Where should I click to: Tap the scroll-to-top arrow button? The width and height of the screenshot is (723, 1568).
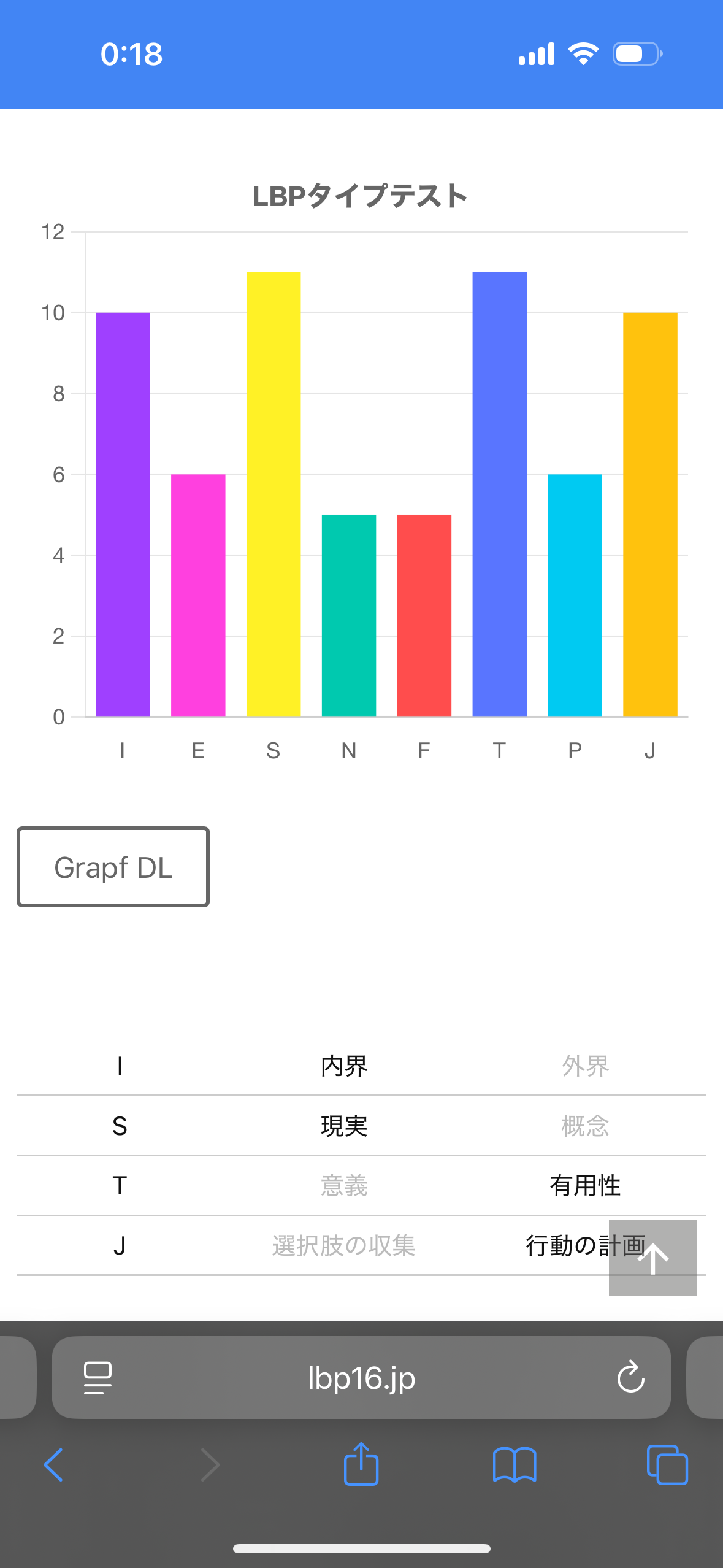coord(652,1258)
